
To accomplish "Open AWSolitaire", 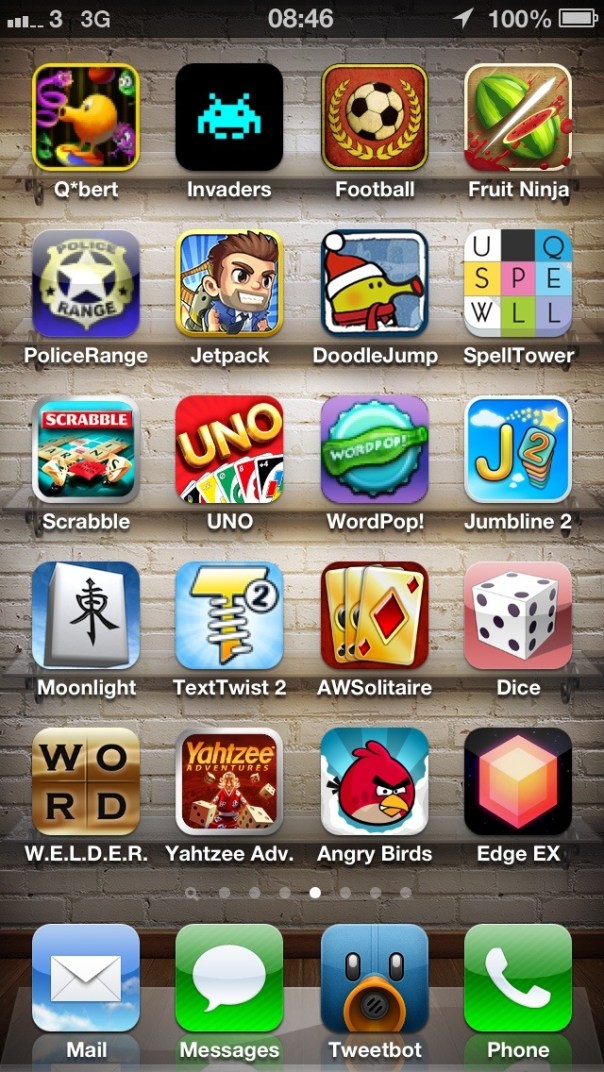I will point(374,616).
